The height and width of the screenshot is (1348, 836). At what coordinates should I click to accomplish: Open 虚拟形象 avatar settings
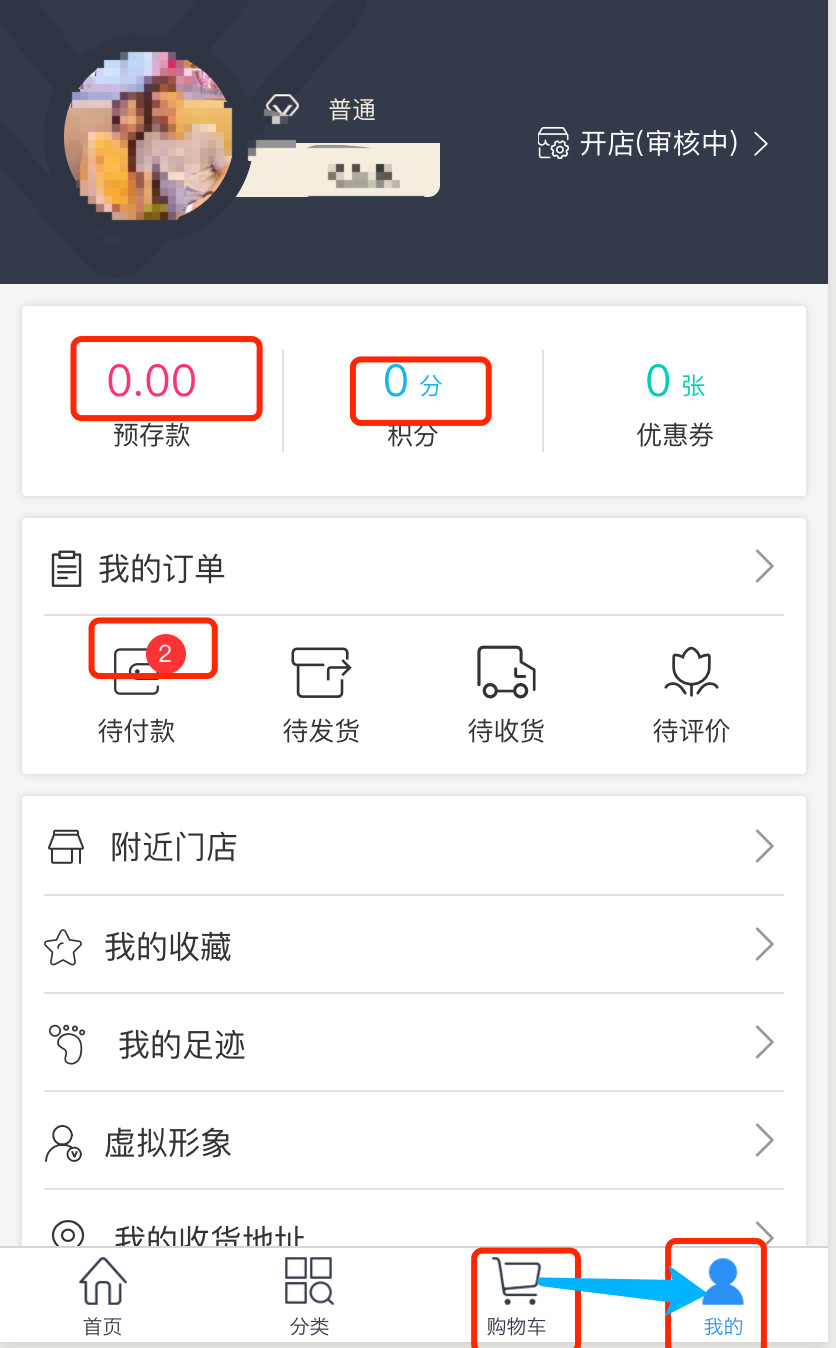[x=413, y=1142]
